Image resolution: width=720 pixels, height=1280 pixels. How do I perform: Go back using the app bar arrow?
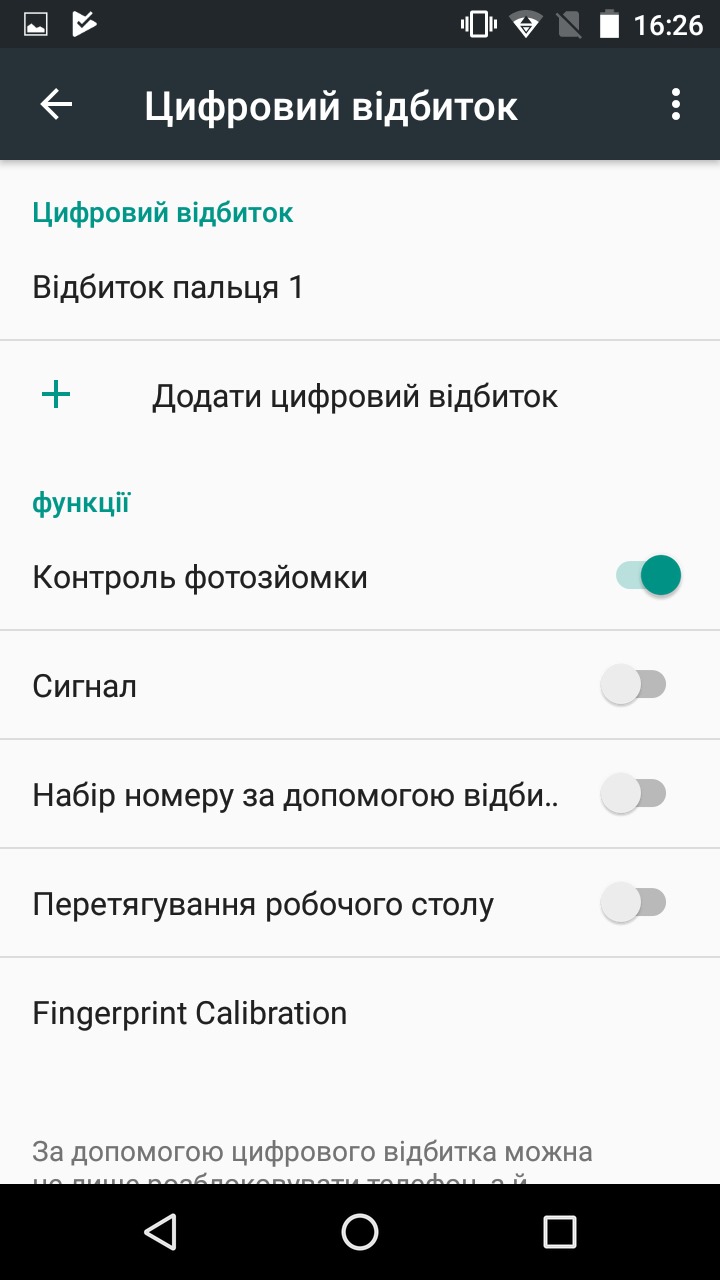[x=56, y=105]
